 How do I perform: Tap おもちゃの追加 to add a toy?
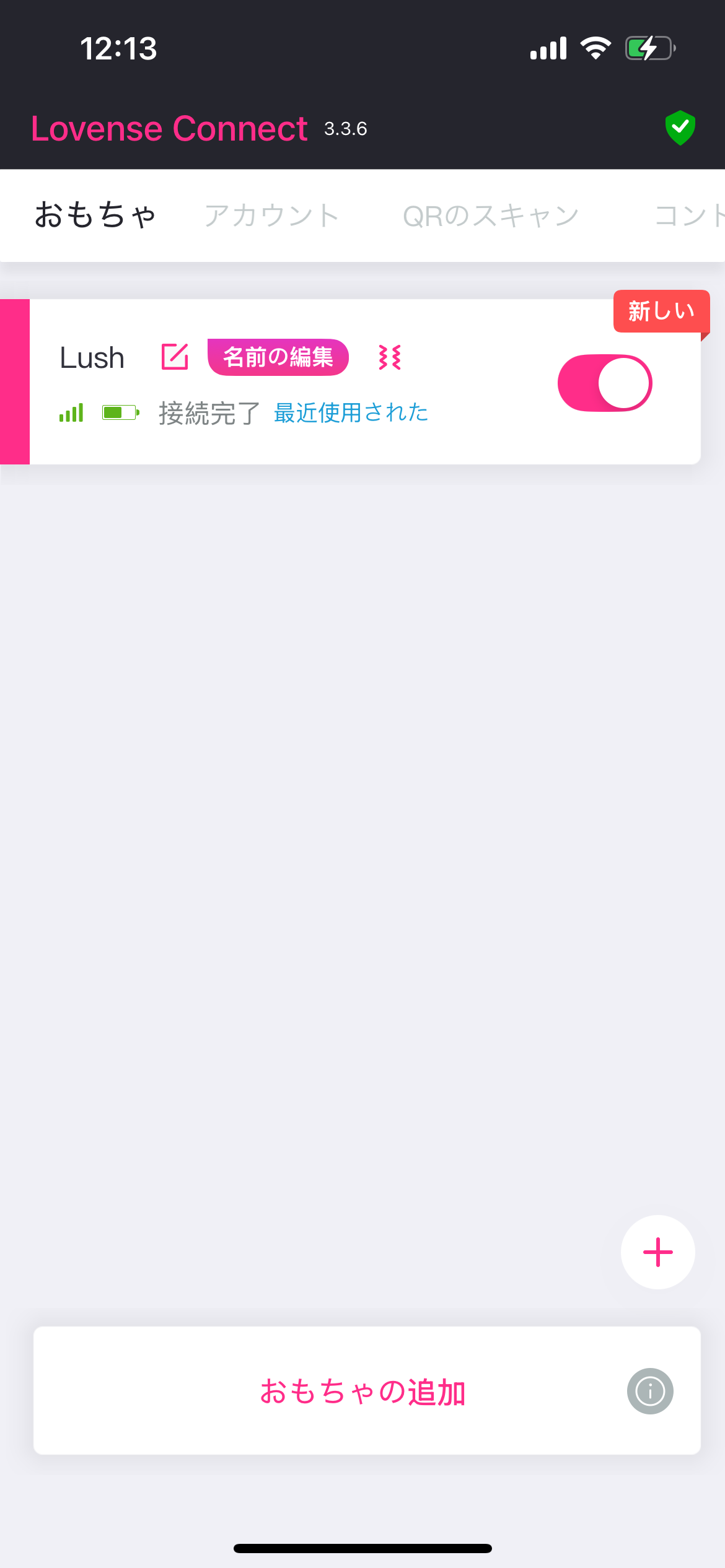click(362, 1392)
